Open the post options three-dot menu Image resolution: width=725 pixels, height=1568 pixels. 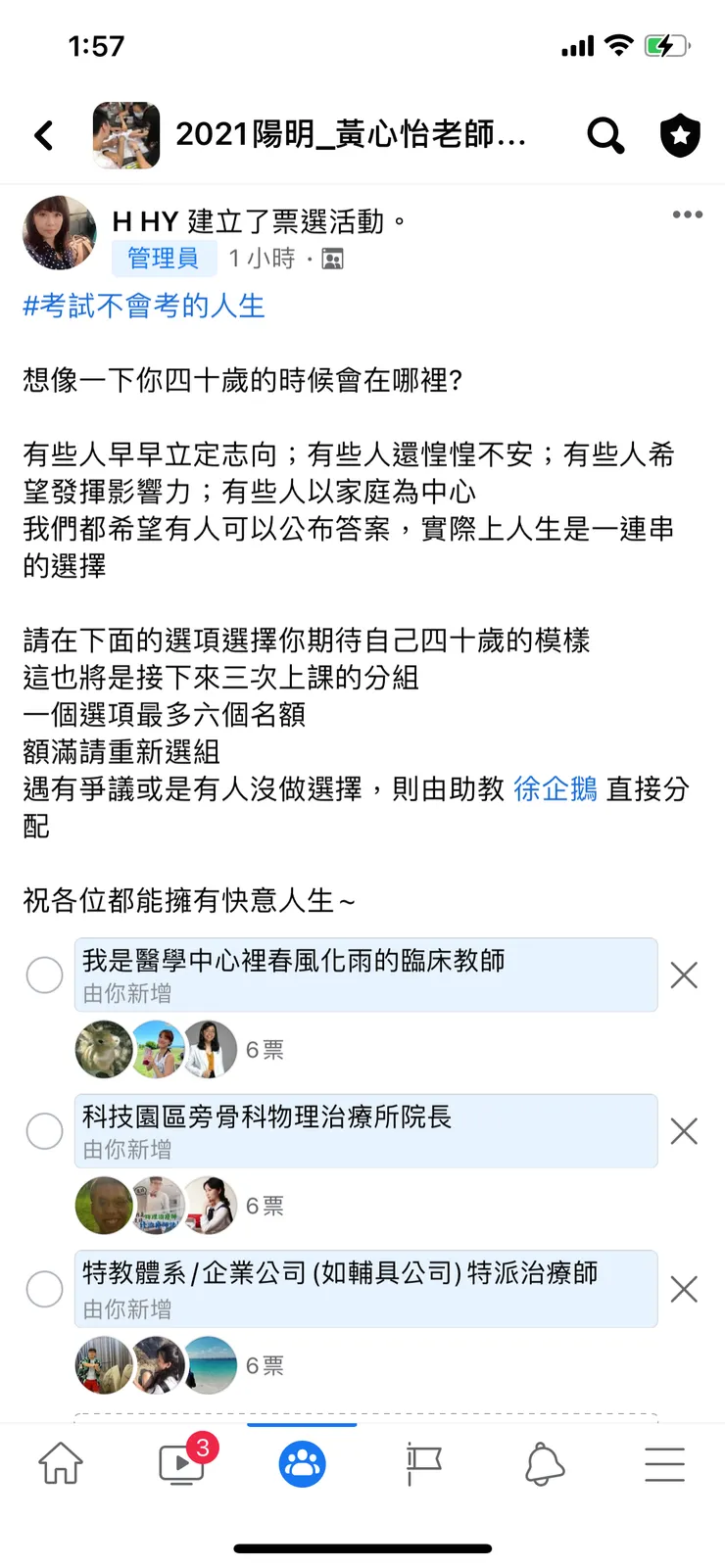[x=685, y=214]
